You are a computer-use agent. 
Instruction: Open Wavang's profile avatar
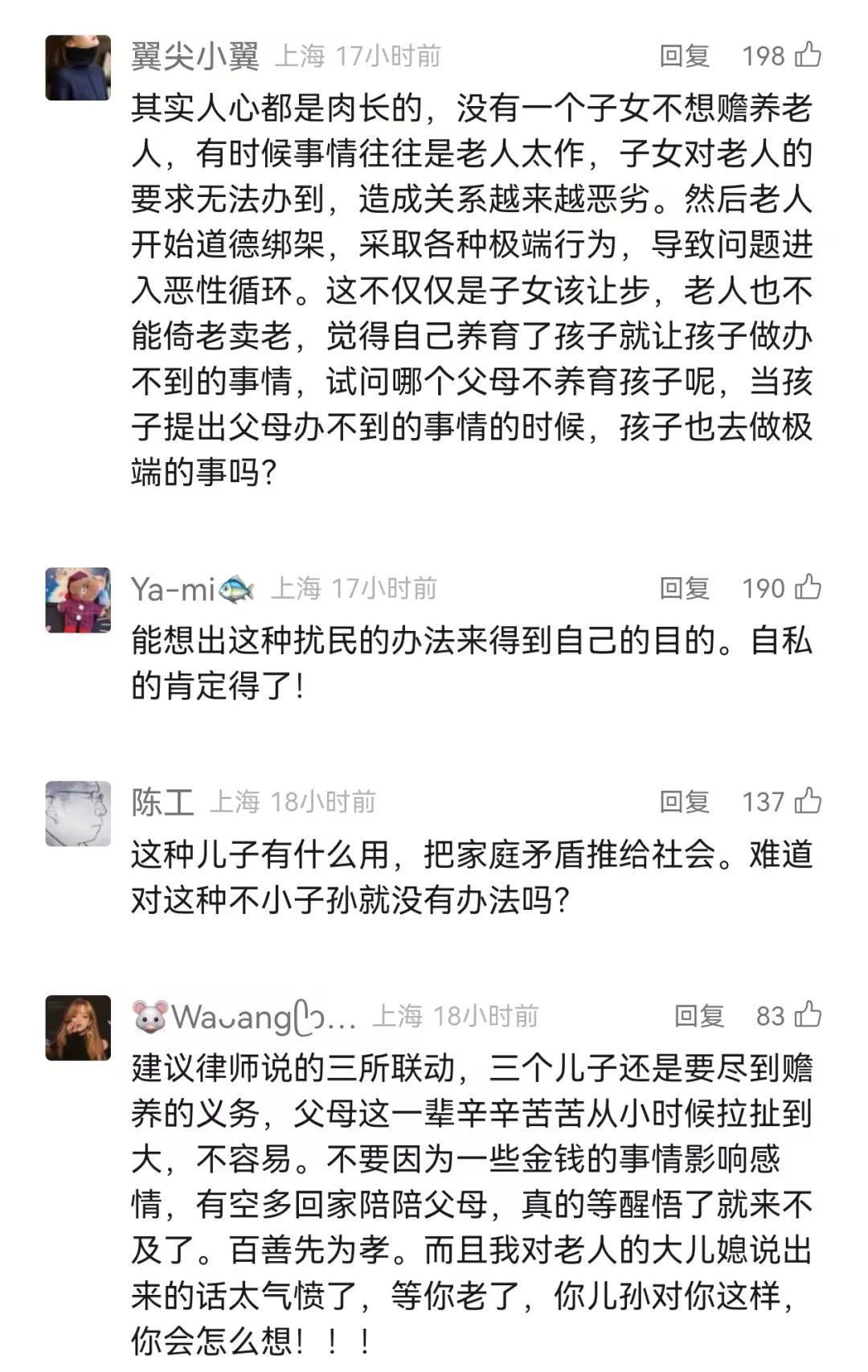click(78, 1028)
